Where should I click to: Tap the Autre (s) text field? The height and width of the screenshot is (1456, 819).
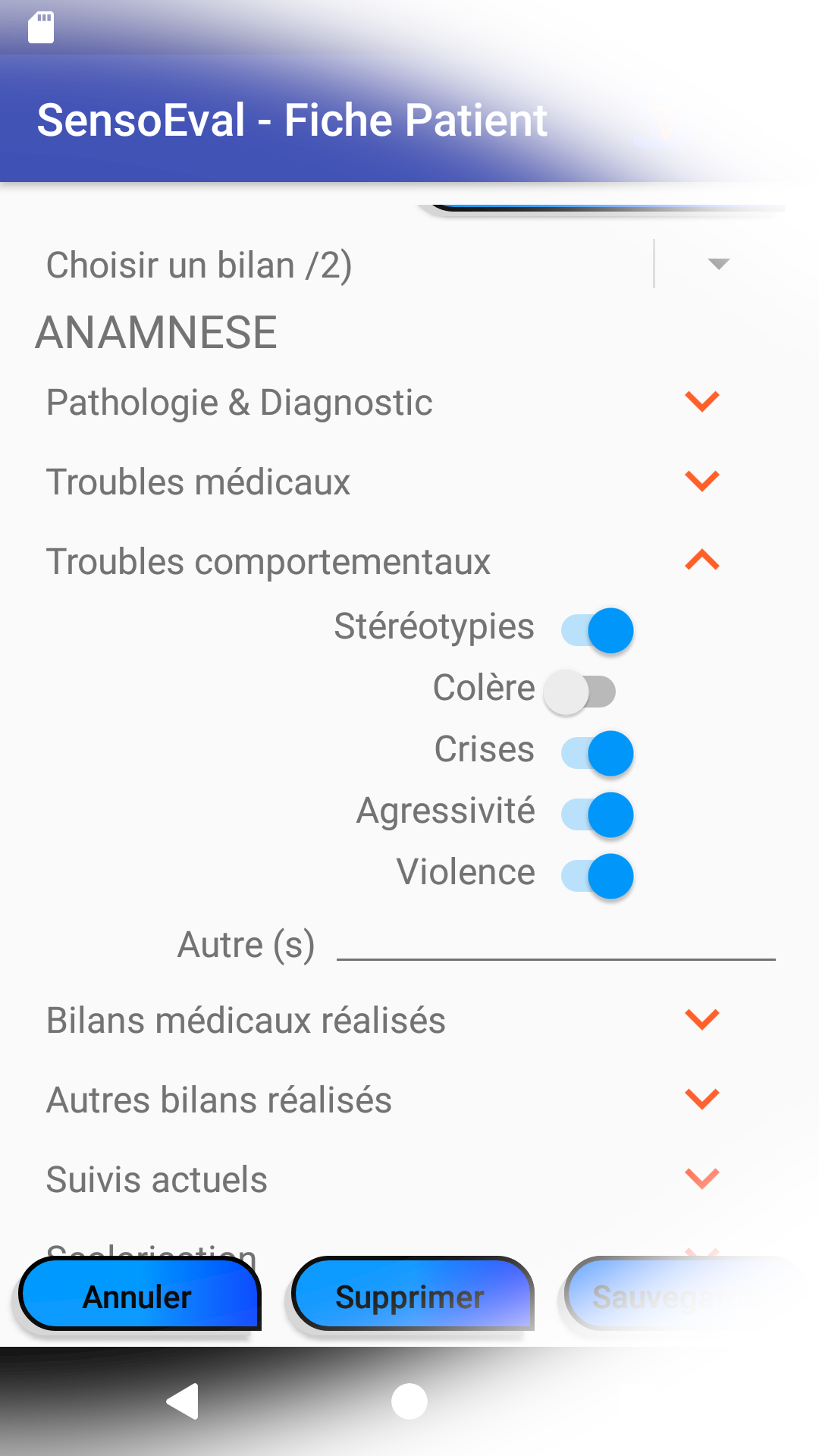556,941
